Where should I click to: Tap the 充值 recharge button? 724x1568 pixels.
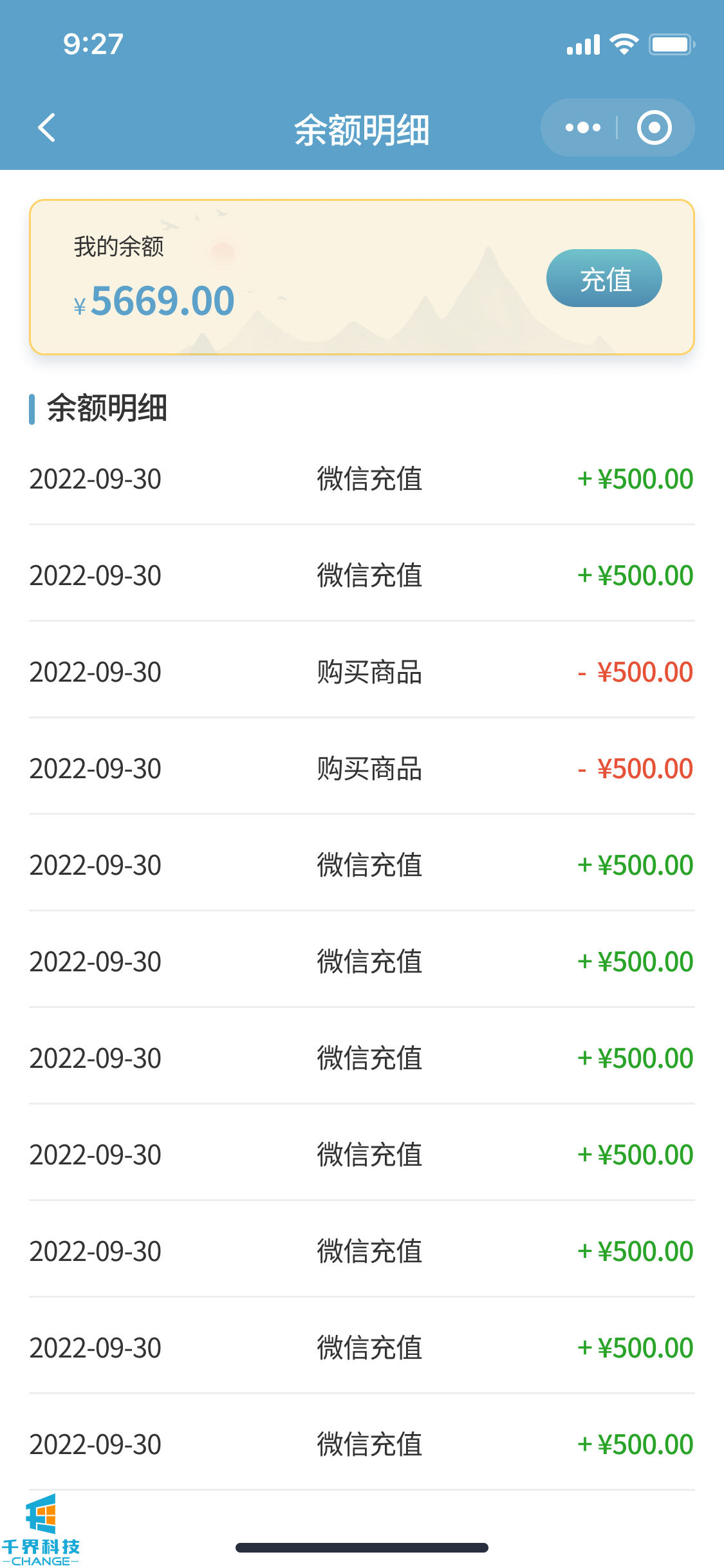tap(604, 278)
